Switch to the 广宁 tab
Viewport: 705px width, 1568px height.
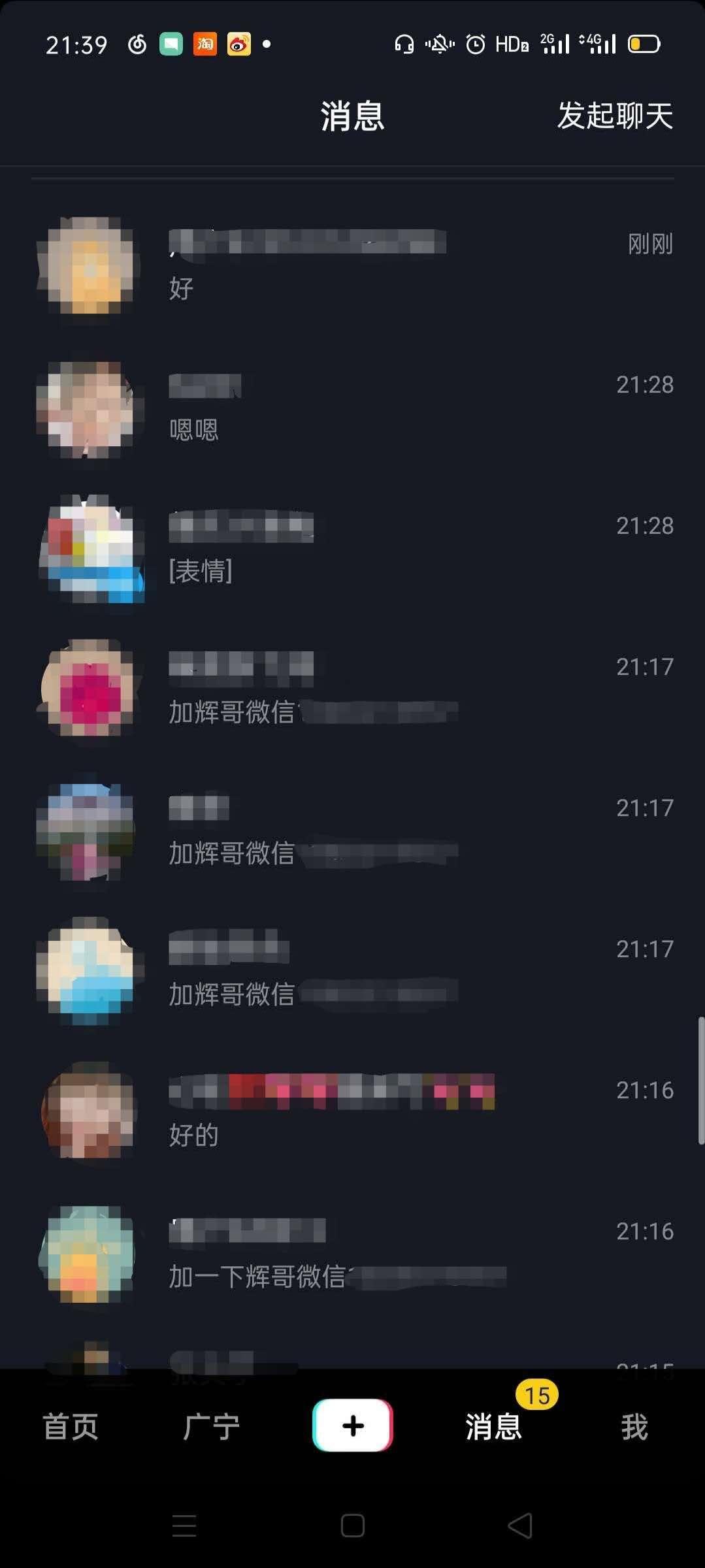pos(211,1426)
